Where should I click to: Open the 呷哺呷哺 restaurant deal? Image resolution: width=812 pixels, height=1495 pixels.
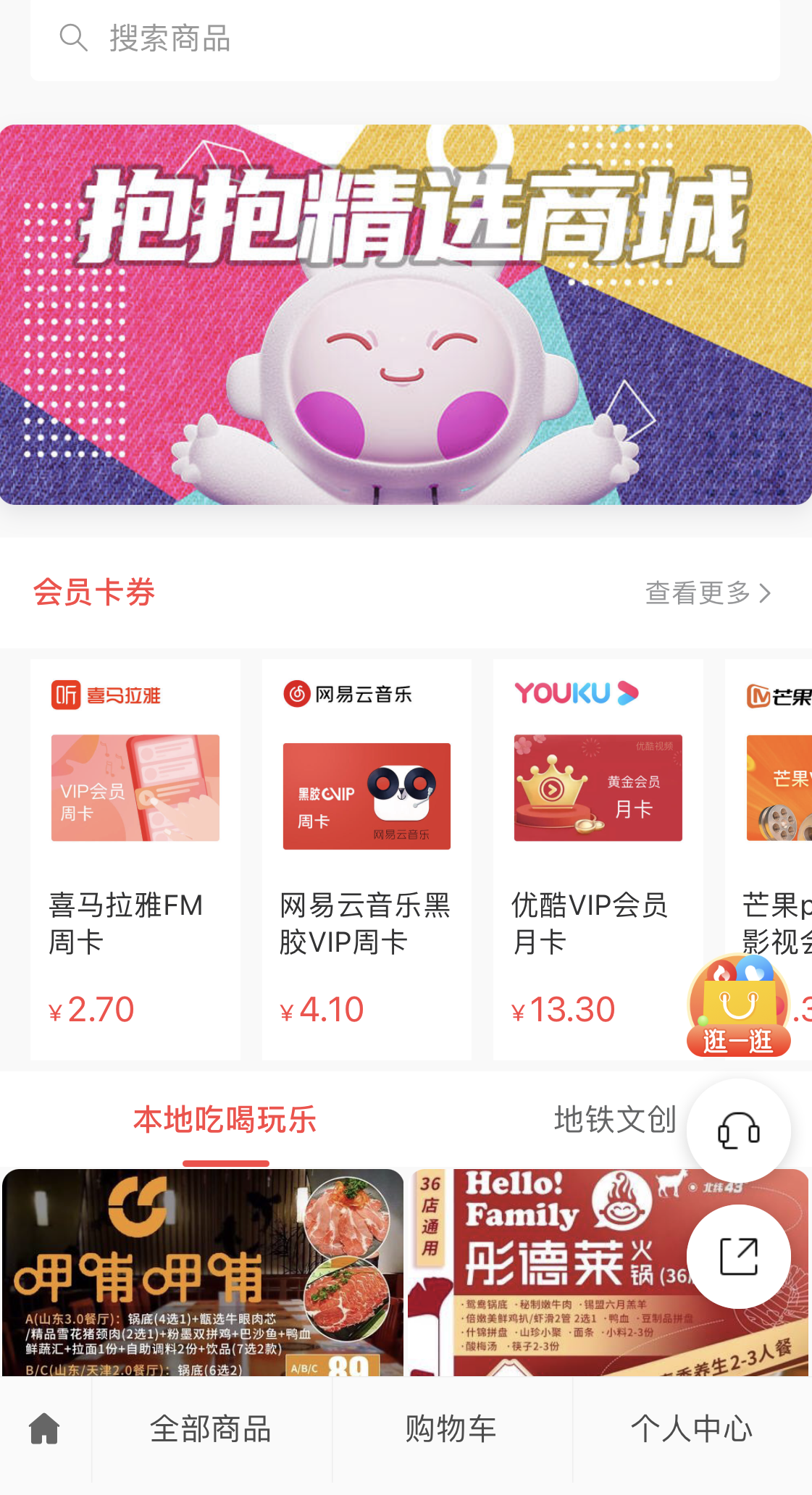click(x=203, y=1272)
